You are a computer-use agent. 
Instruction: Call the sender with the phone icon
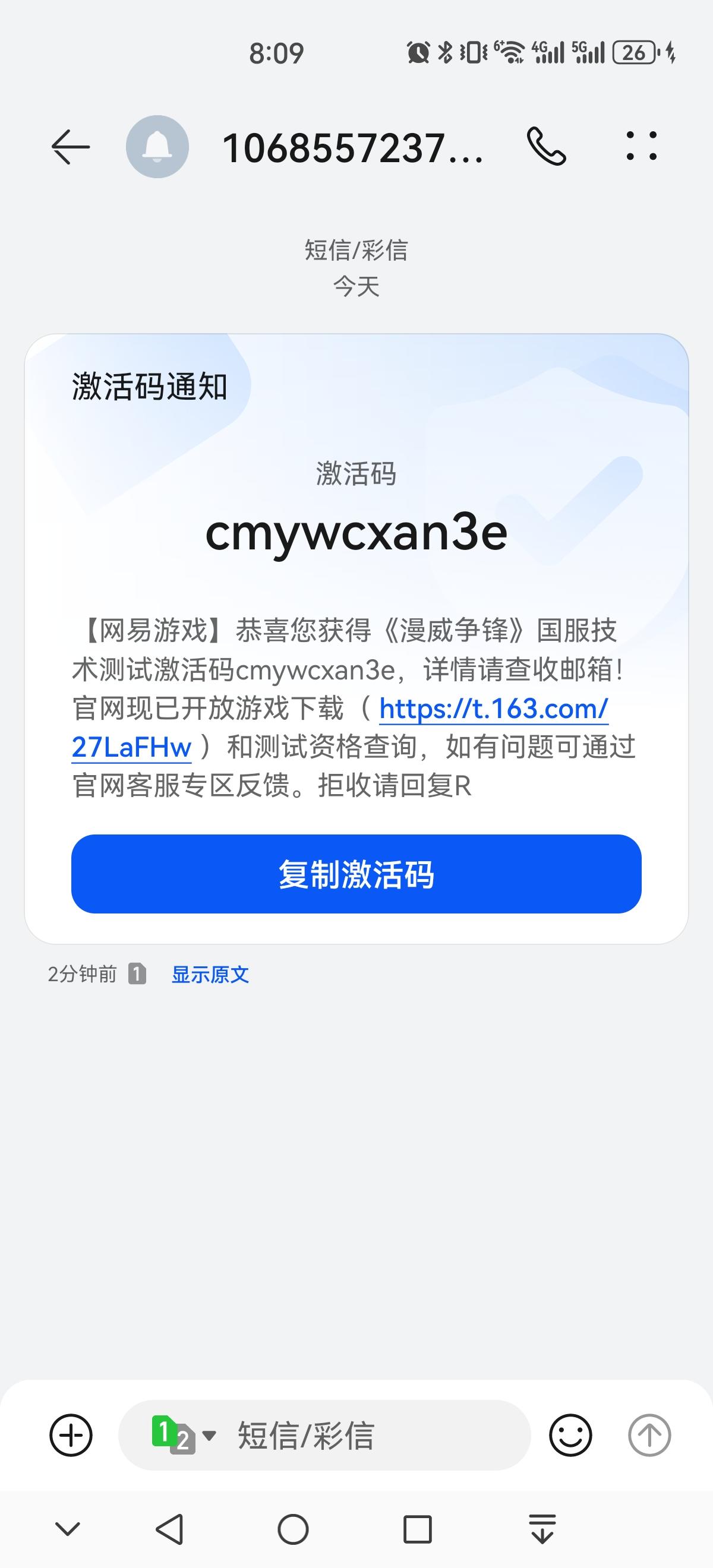[x=546, y=147]
